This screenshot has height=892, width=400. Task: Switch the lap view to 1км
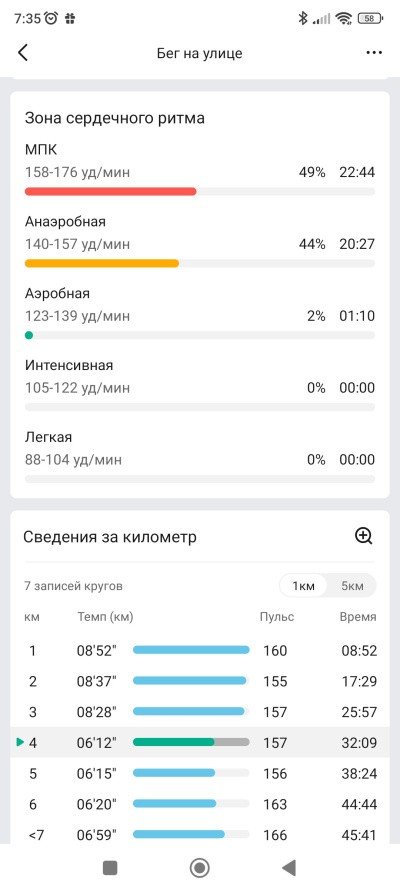pos(304,586)
